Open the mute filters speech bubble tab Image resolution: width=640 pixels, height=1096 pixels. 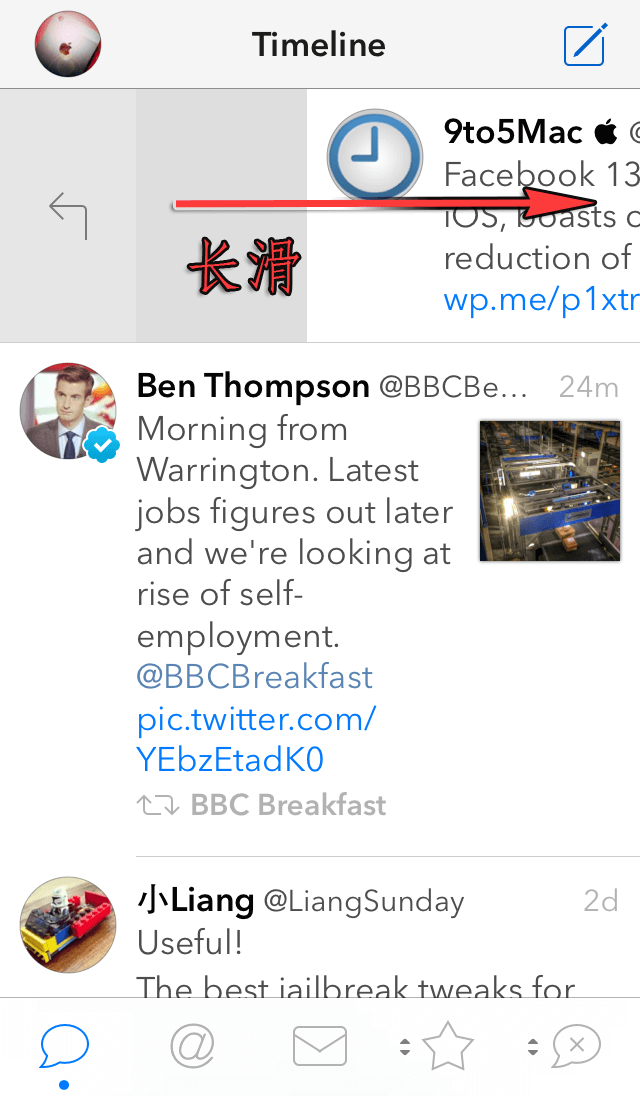[x=575, y=1047]
